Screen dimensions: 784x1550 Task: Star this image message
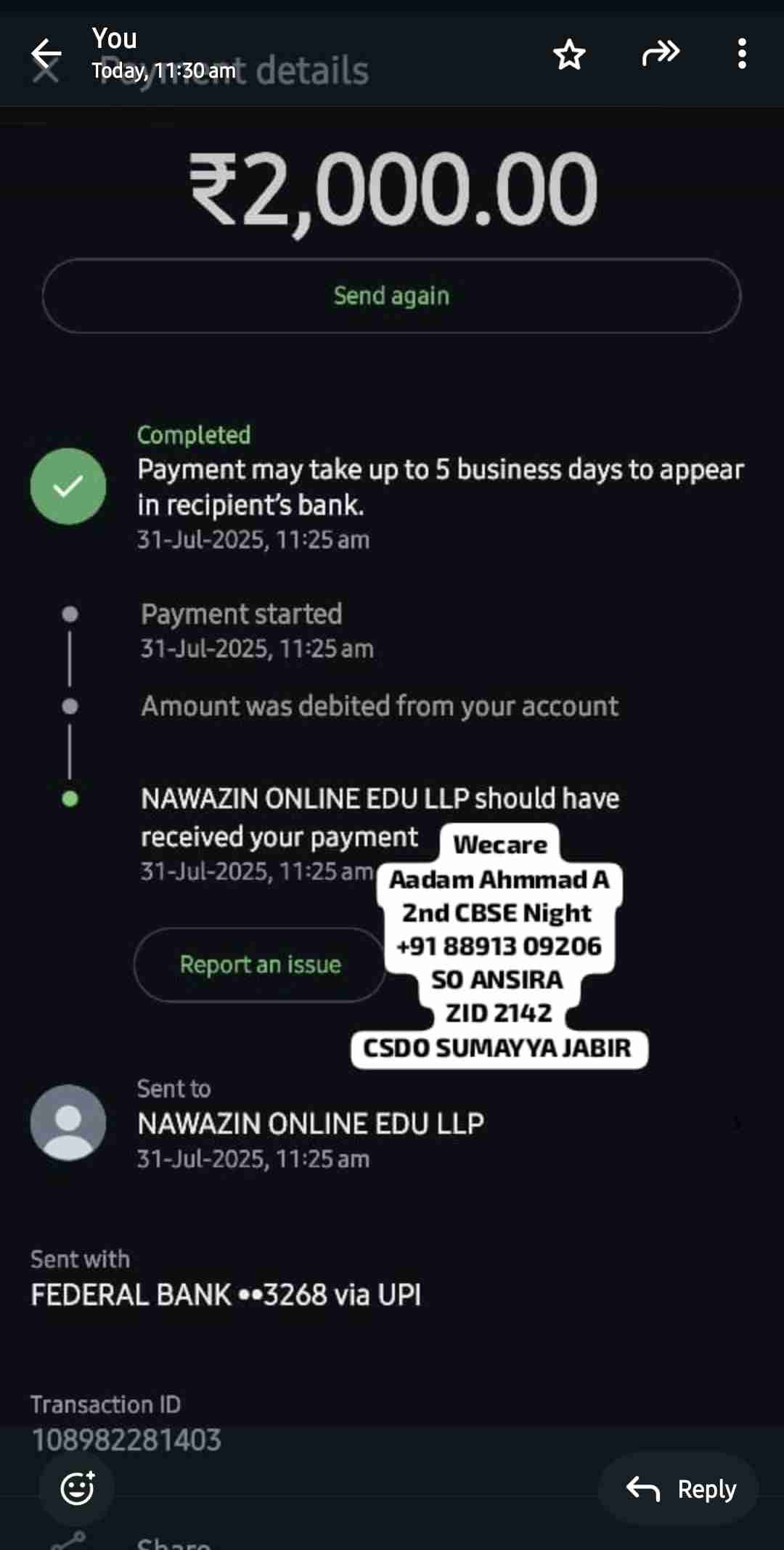tap(569, 54)
